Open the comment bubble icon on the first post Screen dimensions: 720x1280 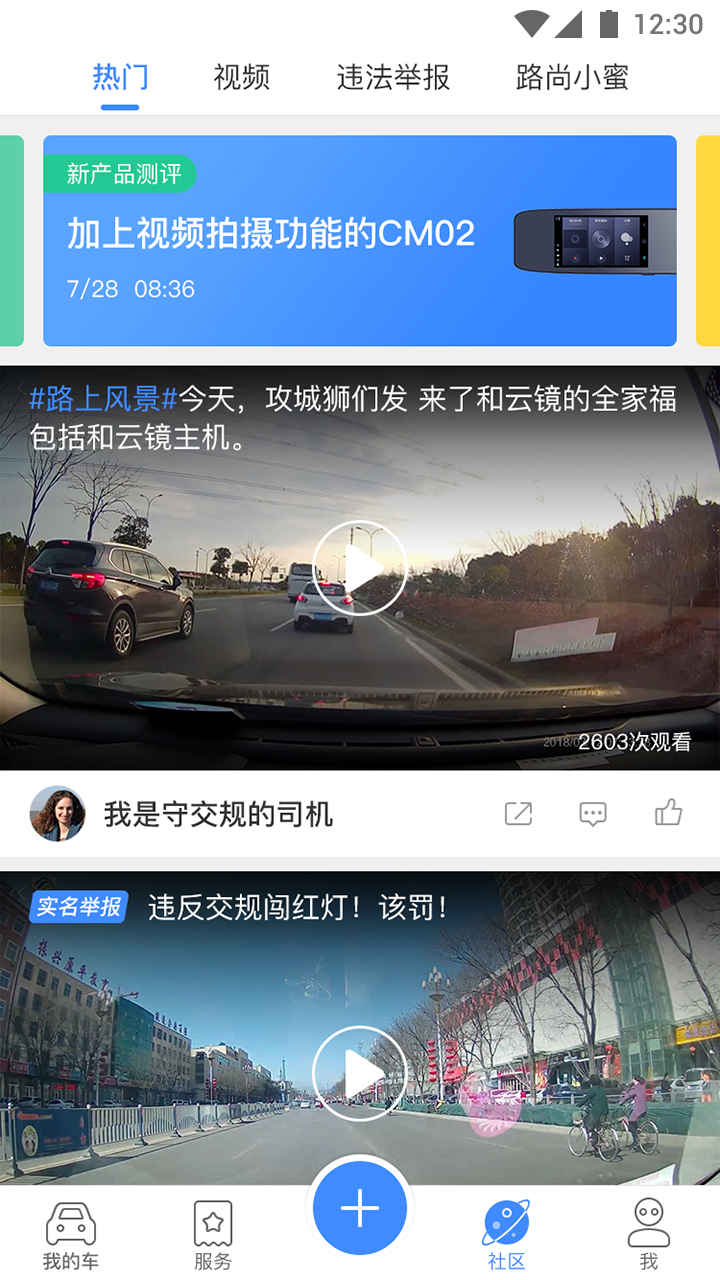593,814
